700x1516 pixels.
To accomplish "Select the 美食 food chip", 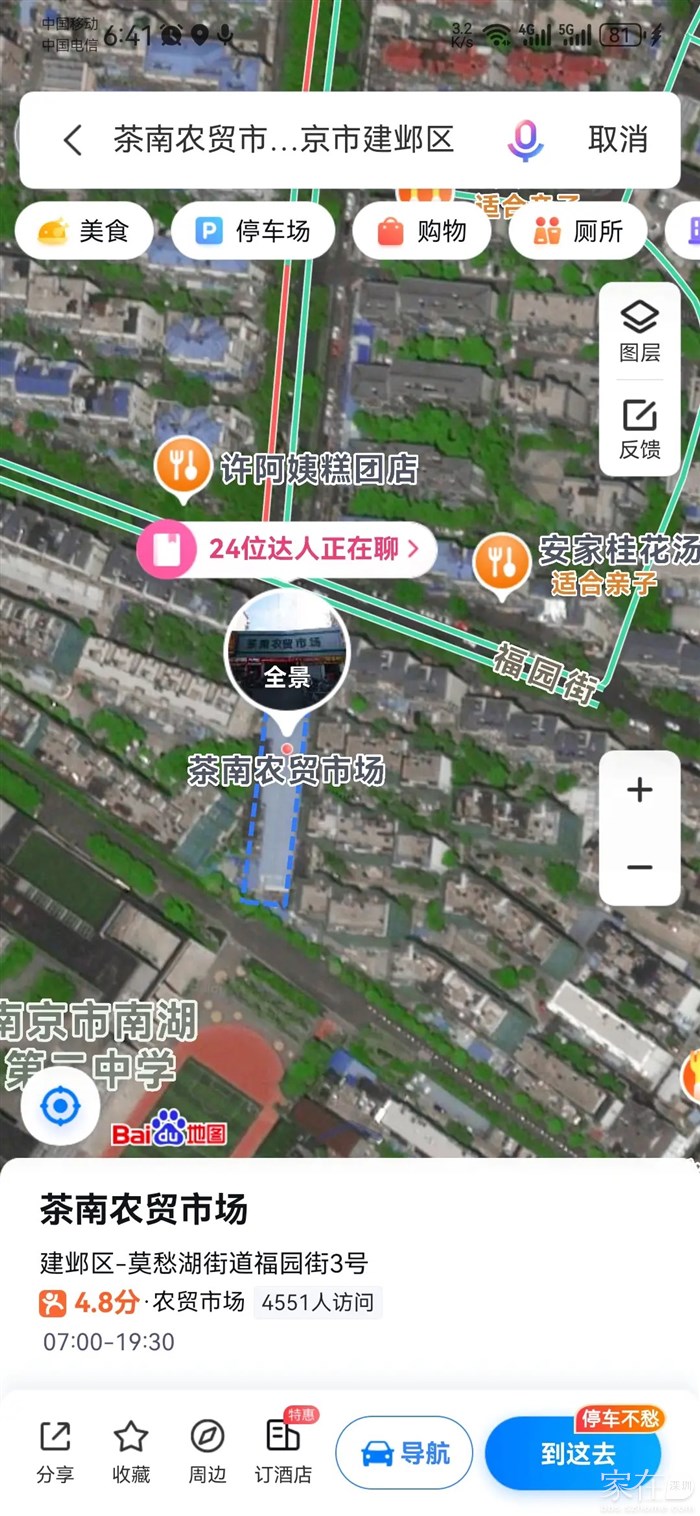I will pos(84,231).
